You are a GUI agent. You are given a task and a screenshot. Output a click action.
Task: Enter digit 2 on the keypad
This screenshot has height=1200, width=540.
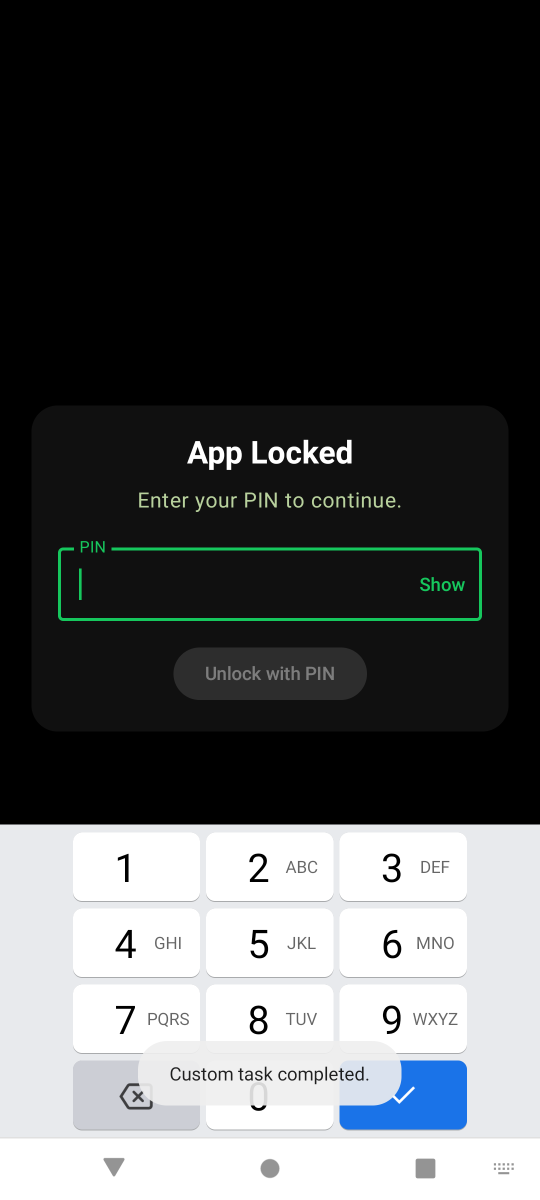(x=270, y=867)
